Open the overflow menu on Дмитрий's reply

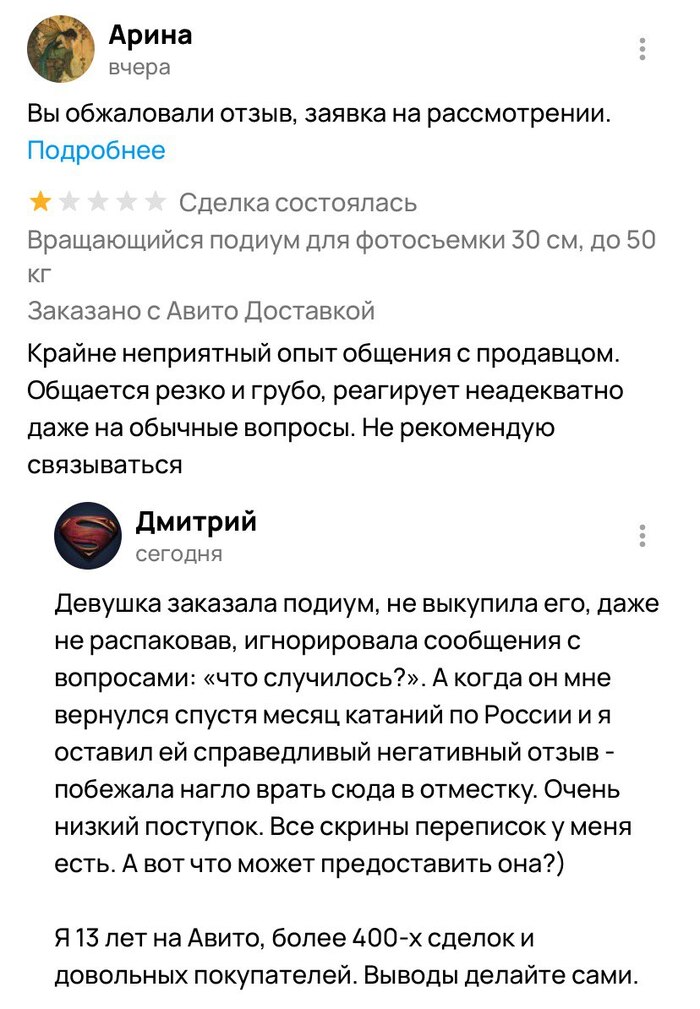(x=642, y=535)
